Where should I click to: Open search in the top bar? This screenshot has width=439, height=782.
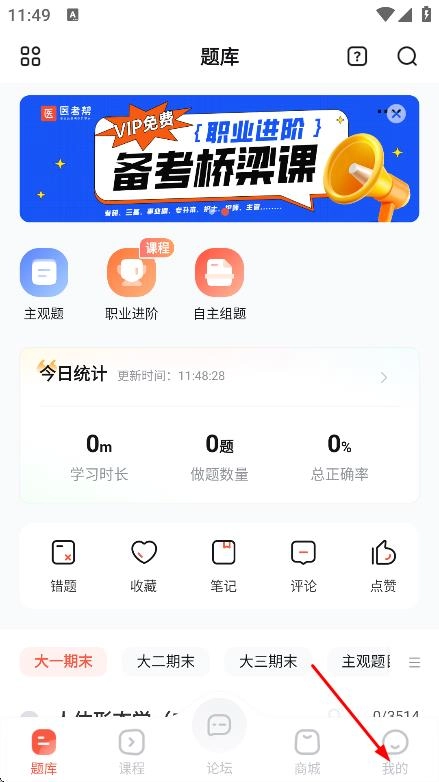coord(407,56)
